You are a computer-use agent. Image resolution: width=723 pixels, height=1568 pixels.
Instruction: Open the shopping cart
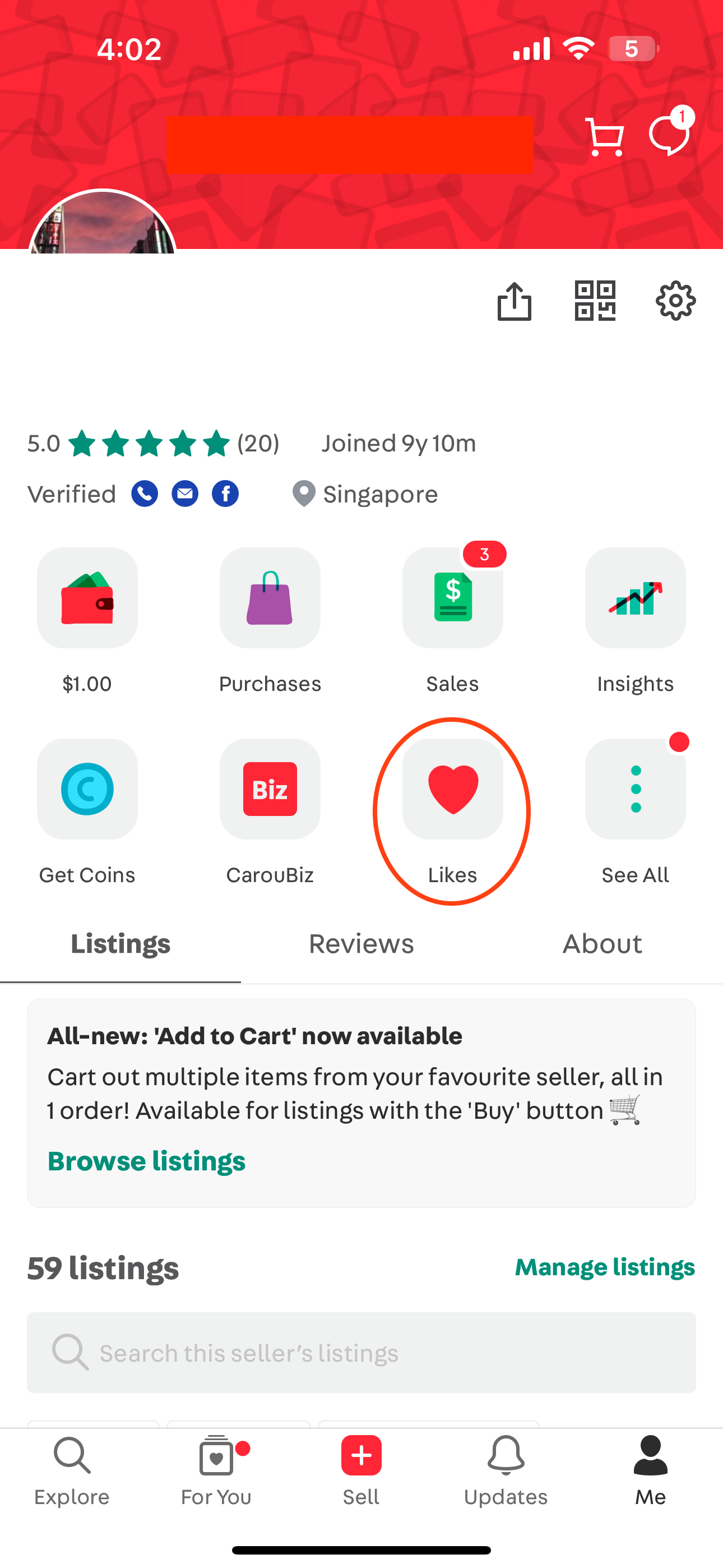click(x=604, y=137)
